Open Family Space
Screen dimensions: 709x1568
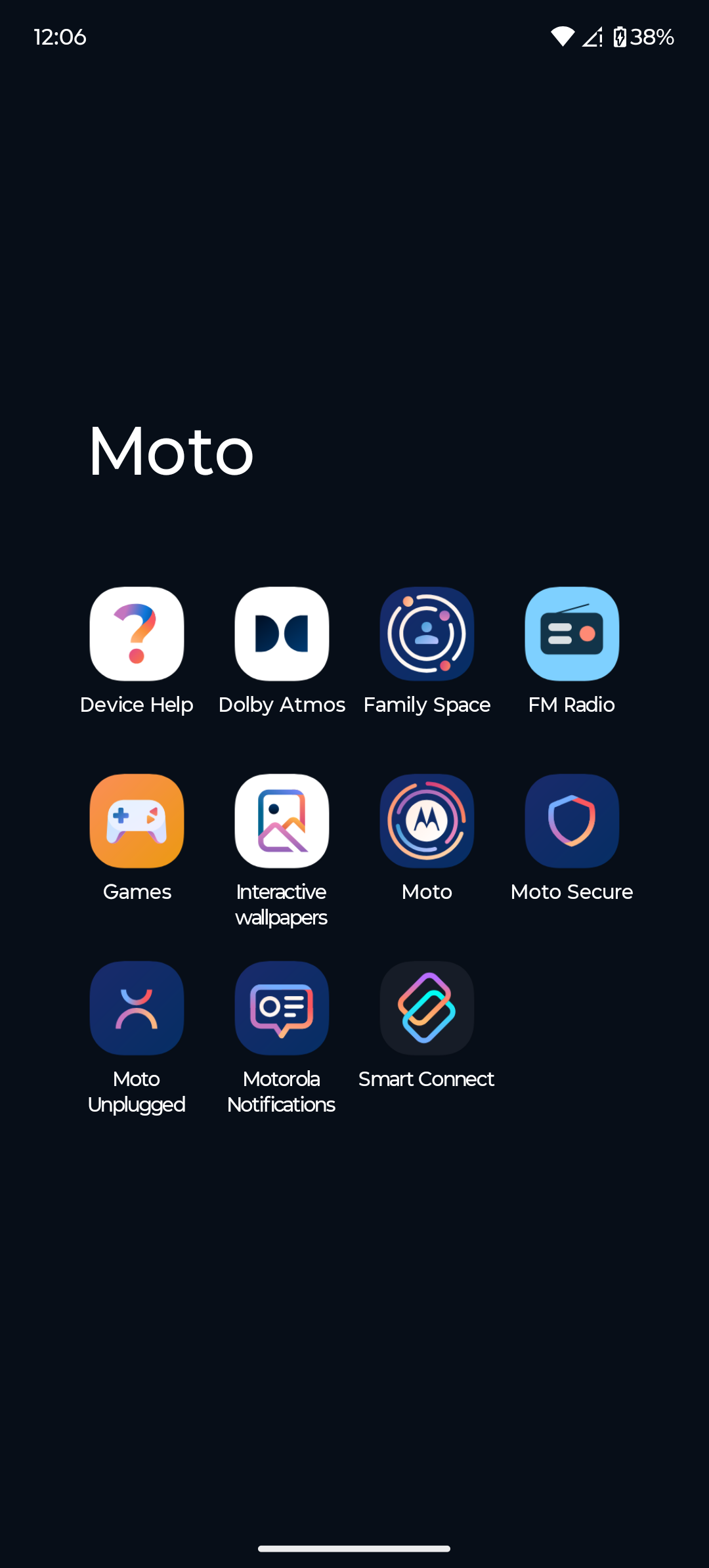tap(427, 634)
